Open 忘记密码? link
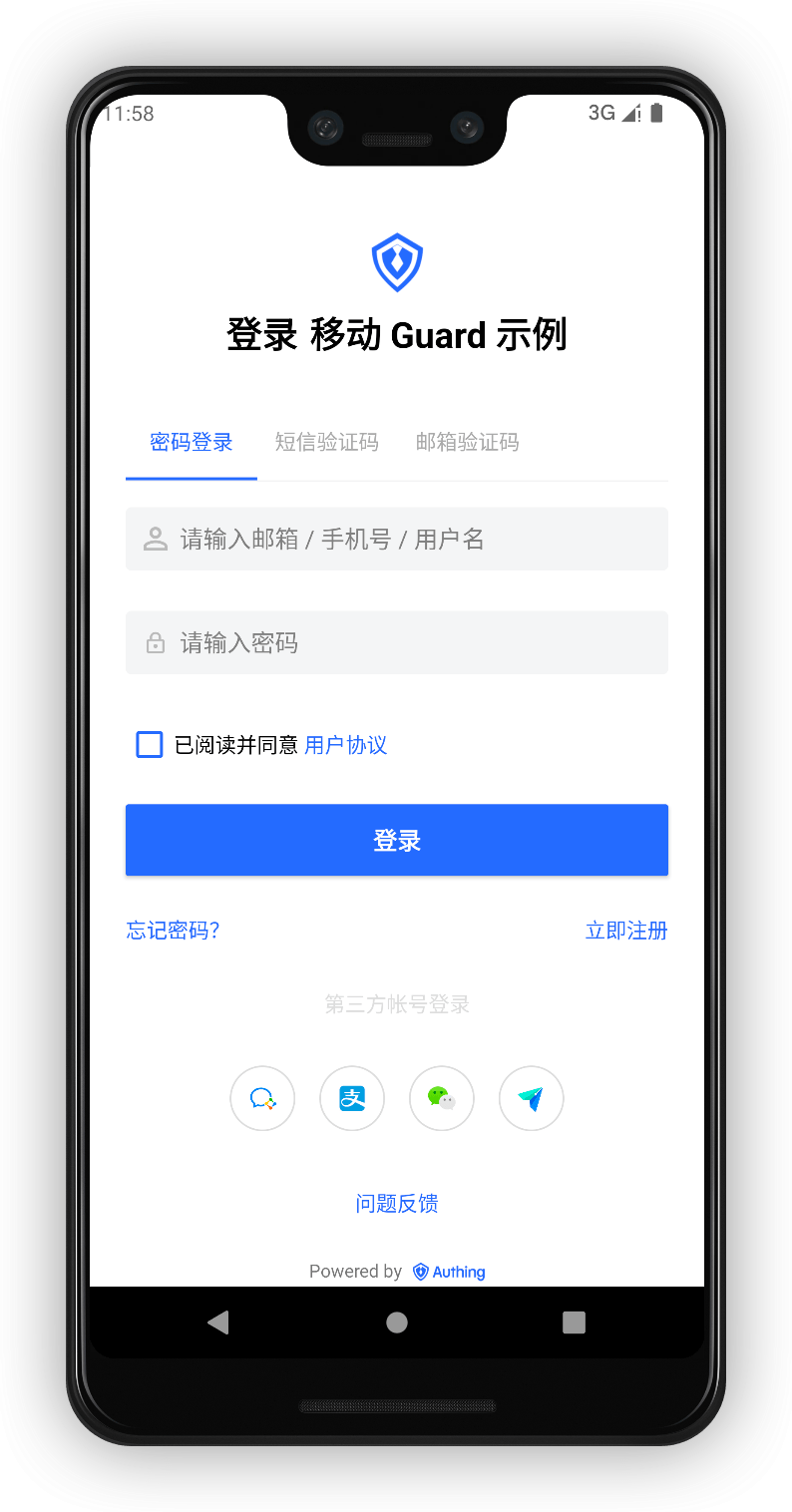The image size is (792, 1512). (x=173, y=931)
